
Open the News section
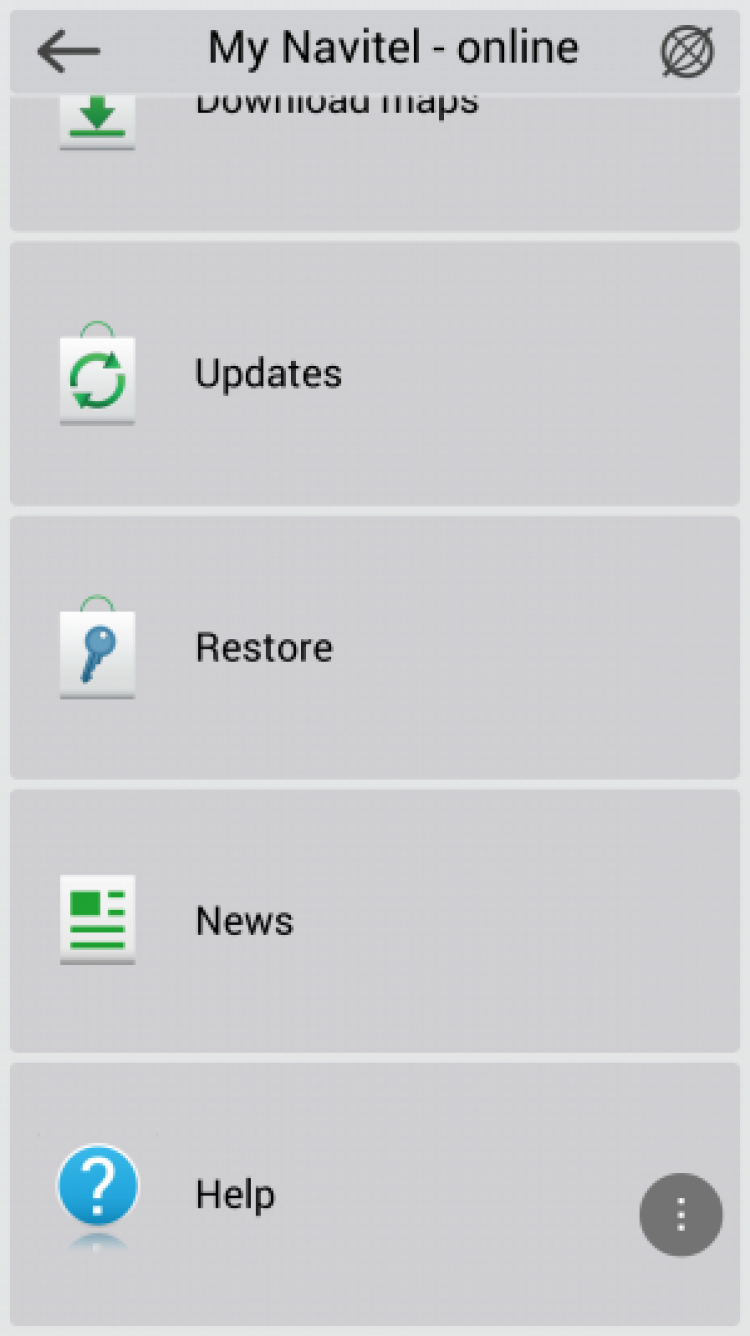pyautogui.click(x=374, y=921)
